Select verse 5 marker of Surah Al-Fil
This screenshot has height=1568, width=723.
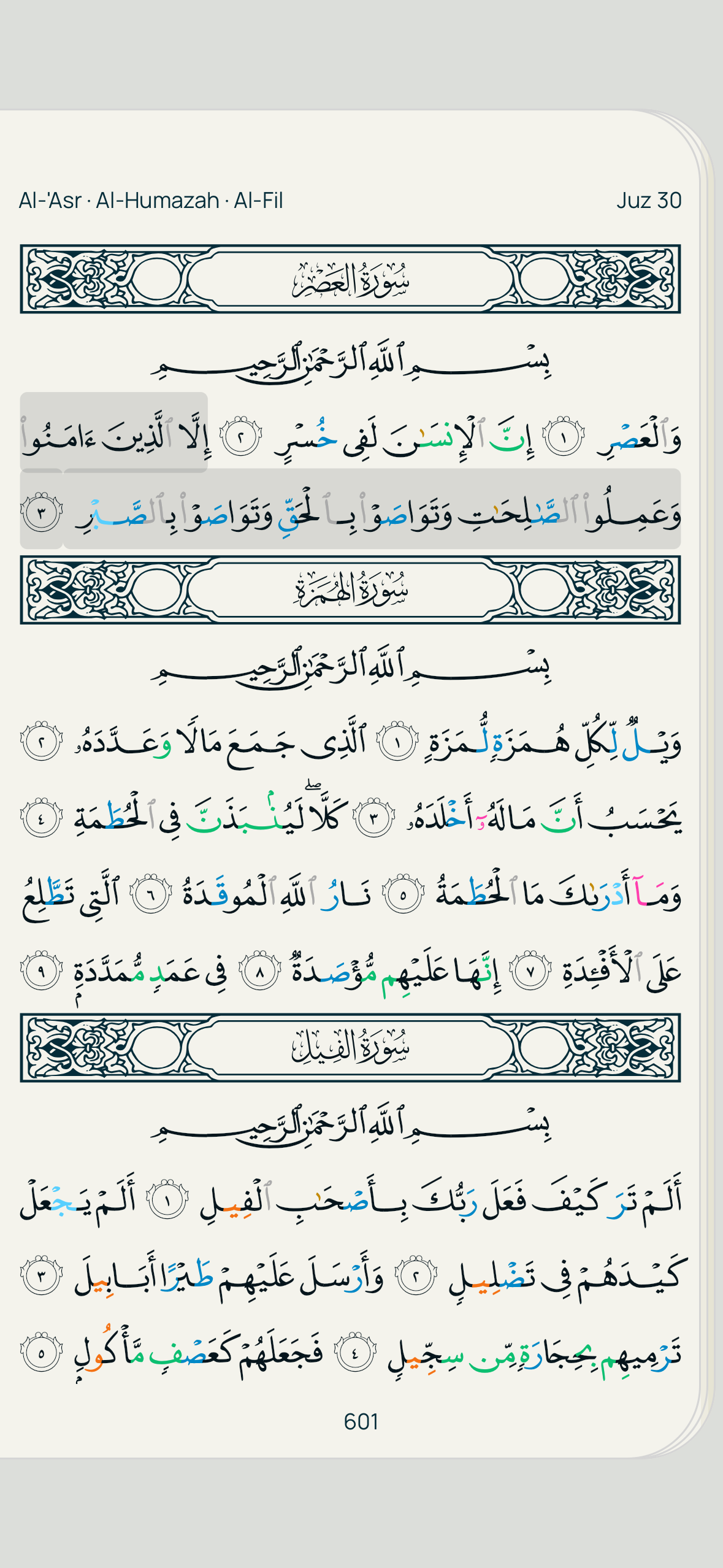pyautogui.click(x=41, y=1352)
